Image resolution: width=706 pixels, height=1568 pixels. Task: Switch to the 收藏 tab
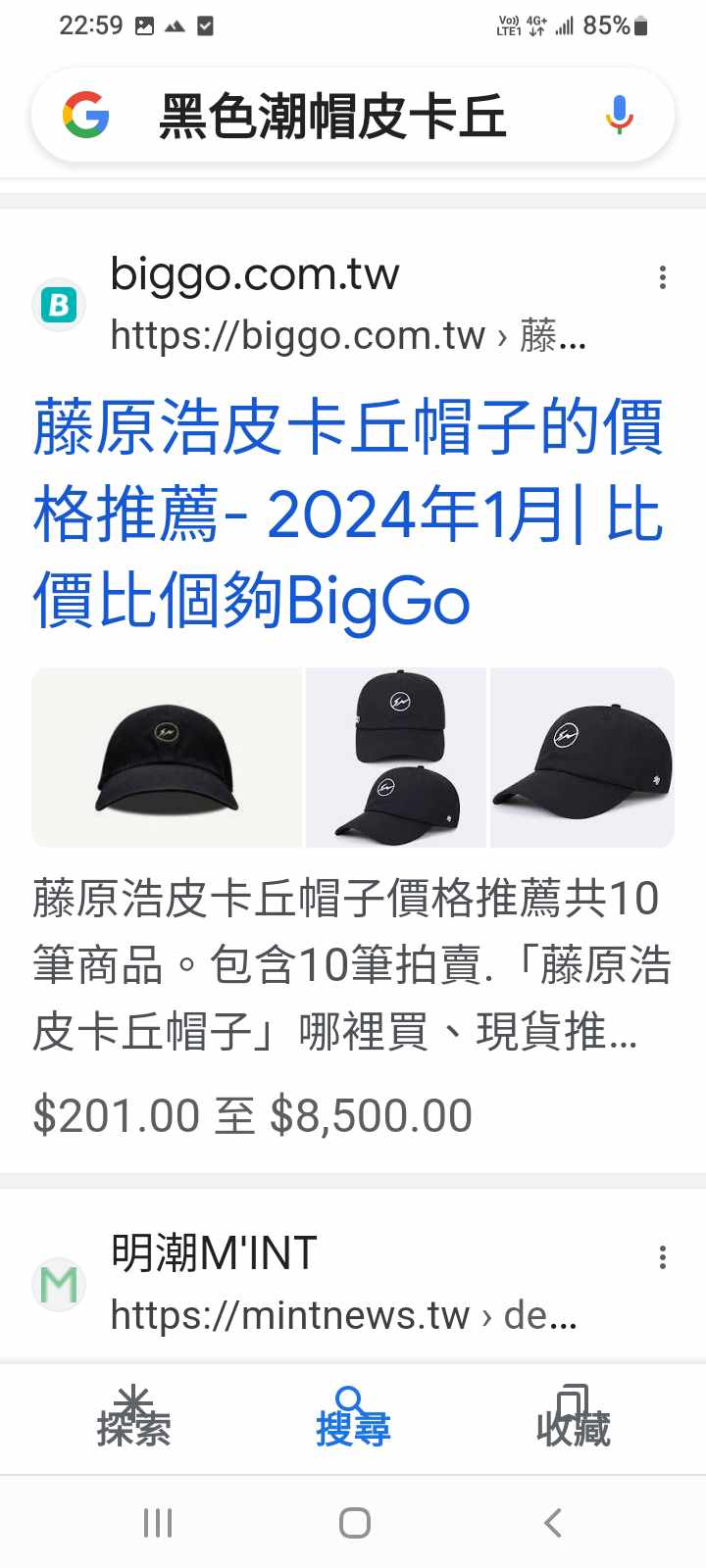point(573,1417)
